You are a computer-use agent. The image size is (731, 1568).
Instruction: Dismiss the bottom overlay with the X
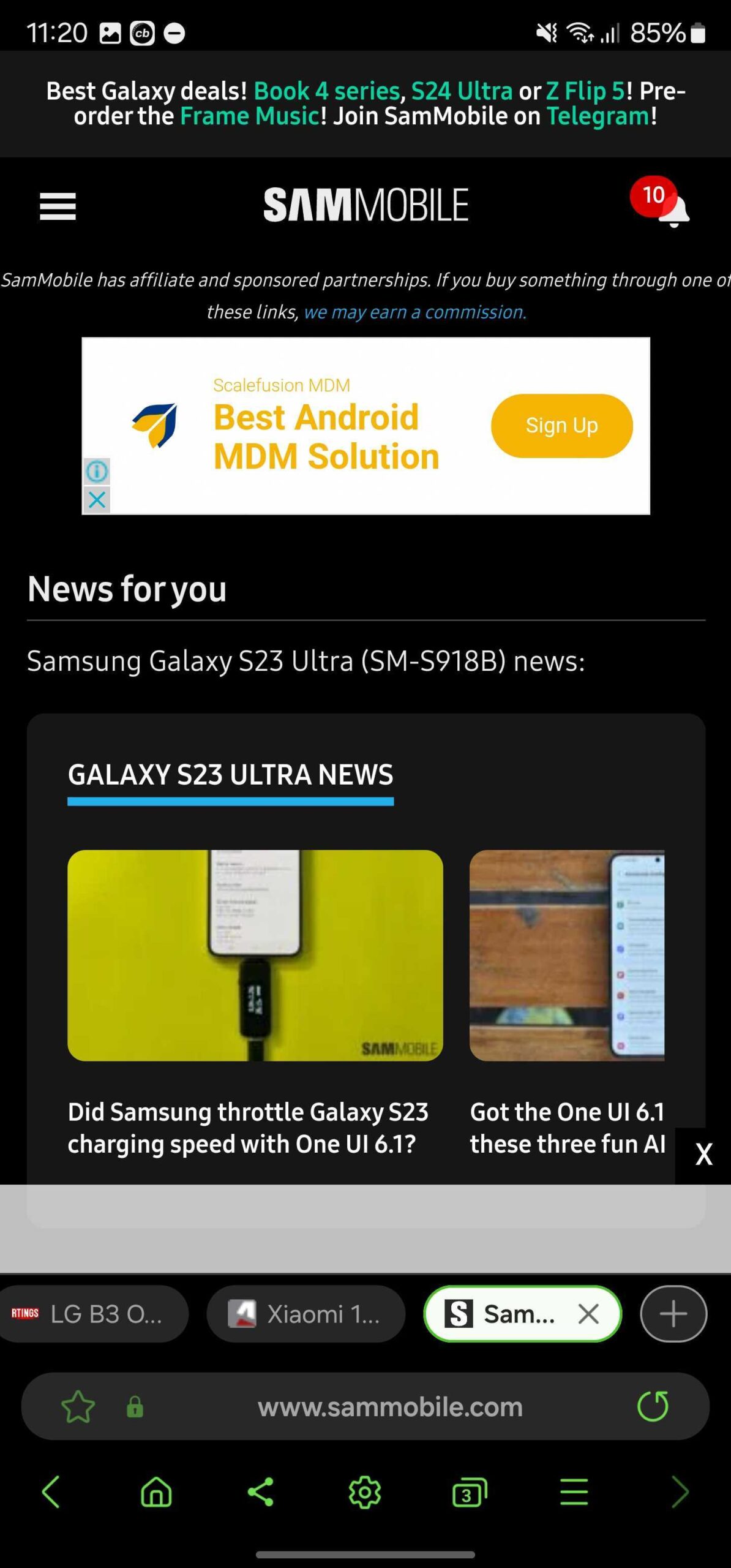coord(703,1155)
